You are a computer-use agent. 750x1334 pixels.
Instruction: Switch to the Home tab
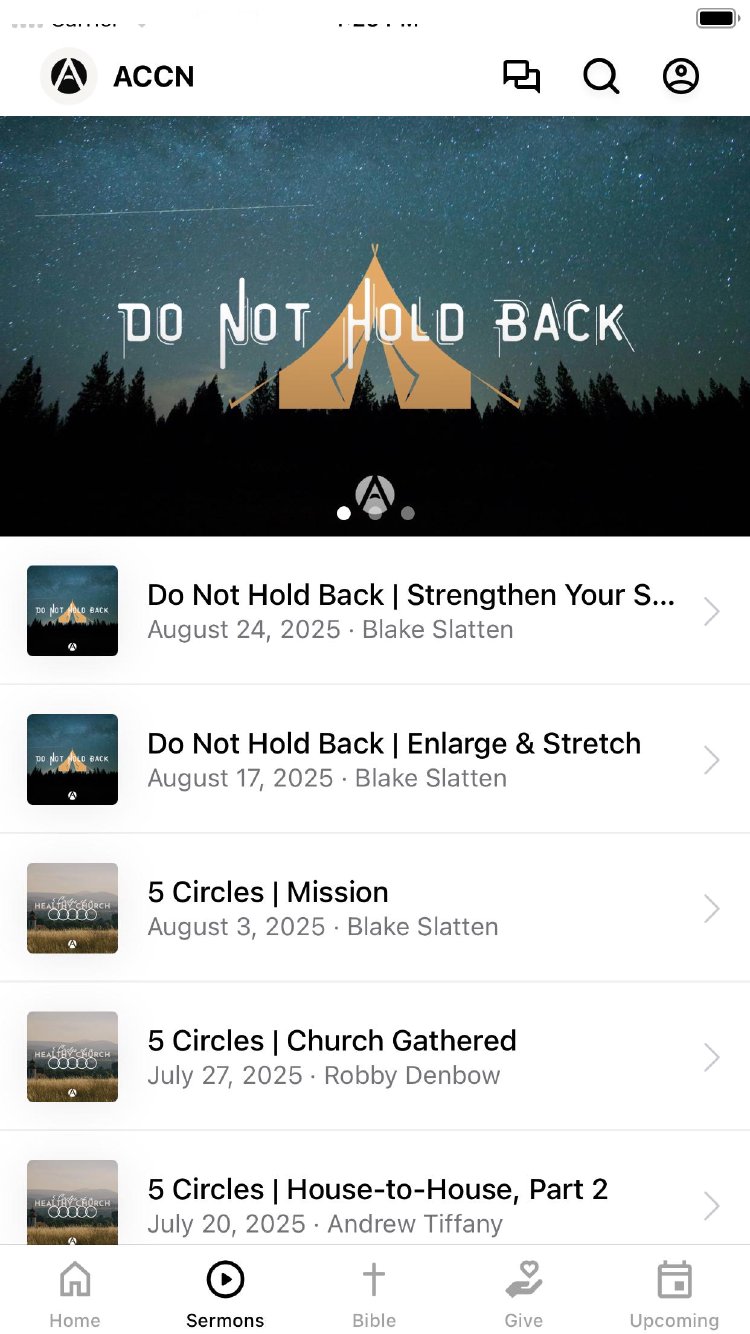tap(75, 1294)
